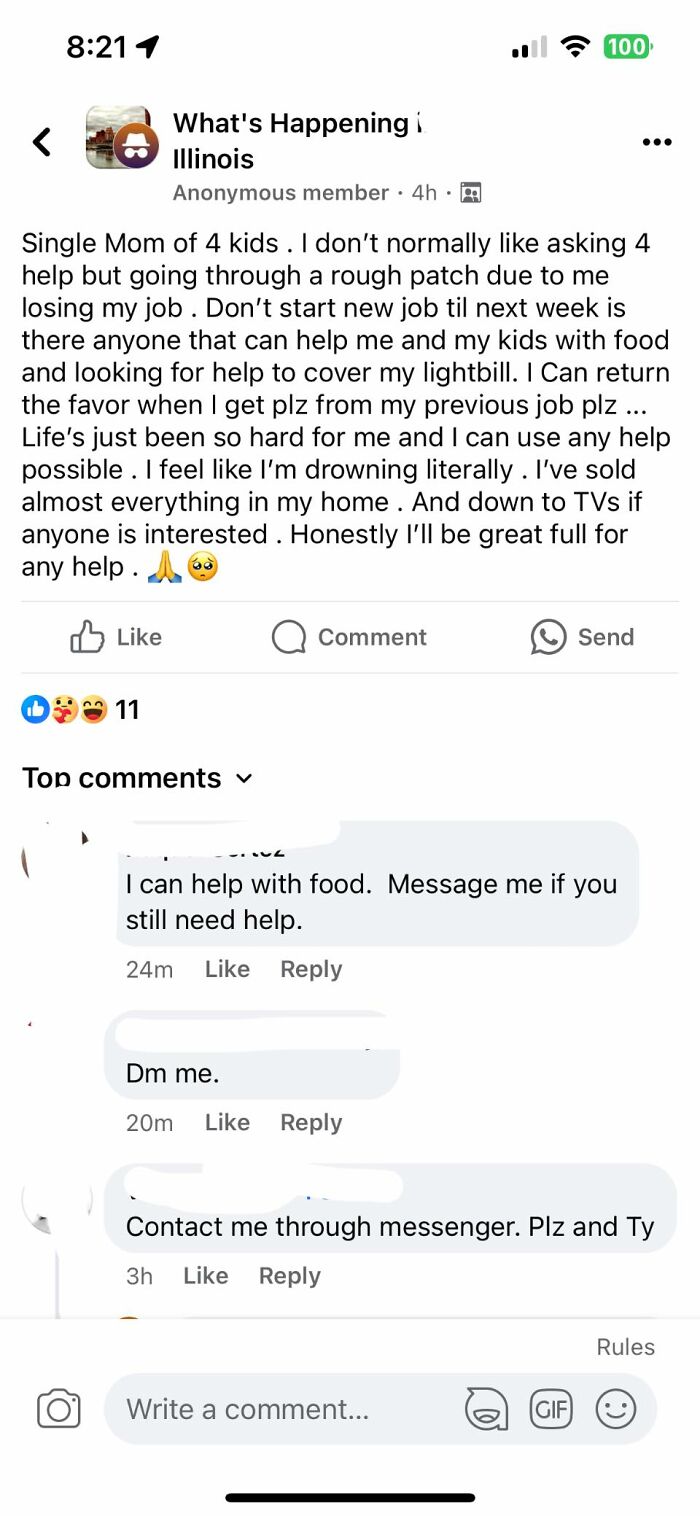This screenshot has height=1516, width=700.
Task: Open the post's three-dot options menu
Action: tap(656, 142)
